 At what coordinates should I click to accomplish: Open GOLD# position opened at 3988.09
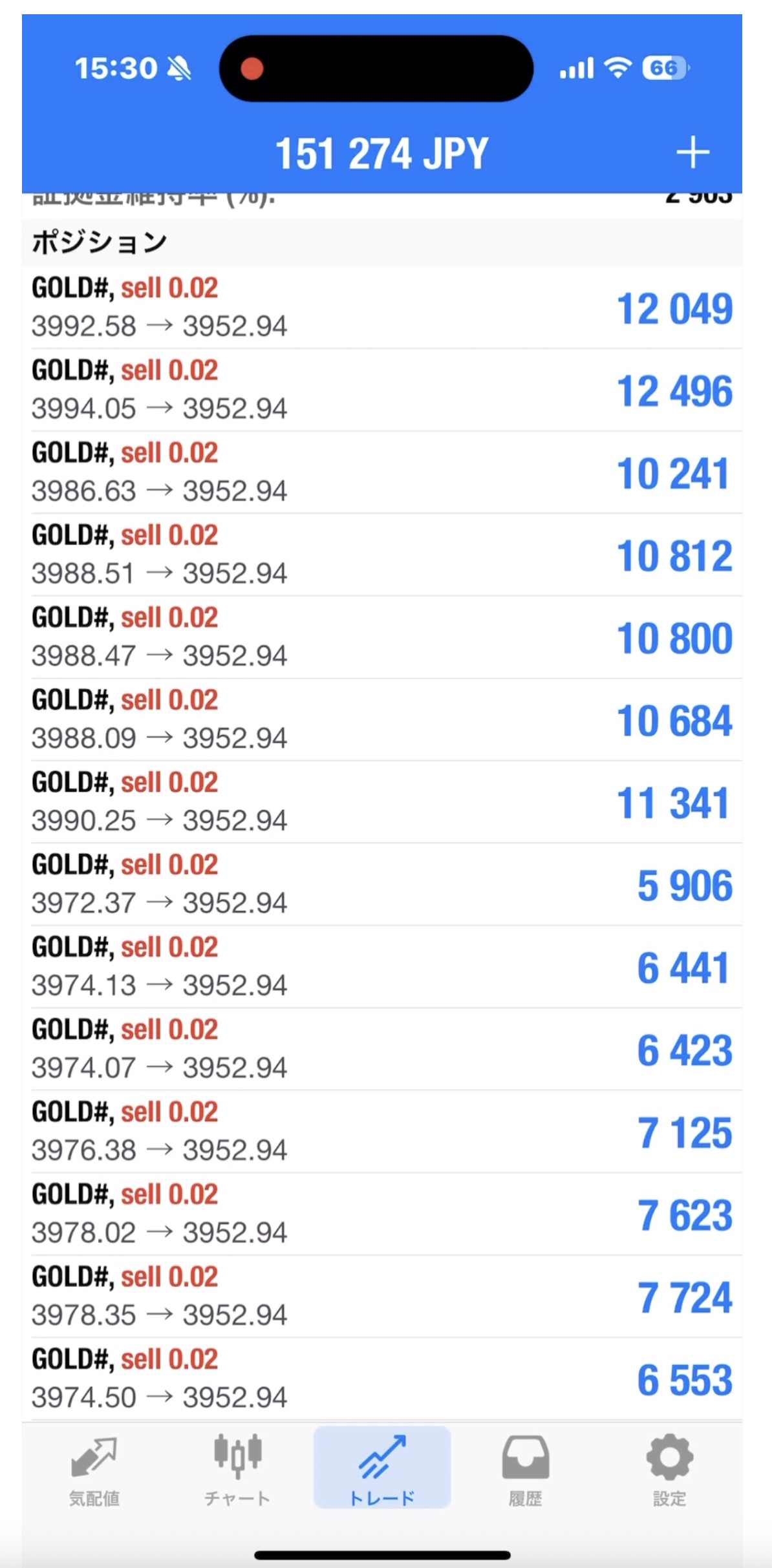381,719
